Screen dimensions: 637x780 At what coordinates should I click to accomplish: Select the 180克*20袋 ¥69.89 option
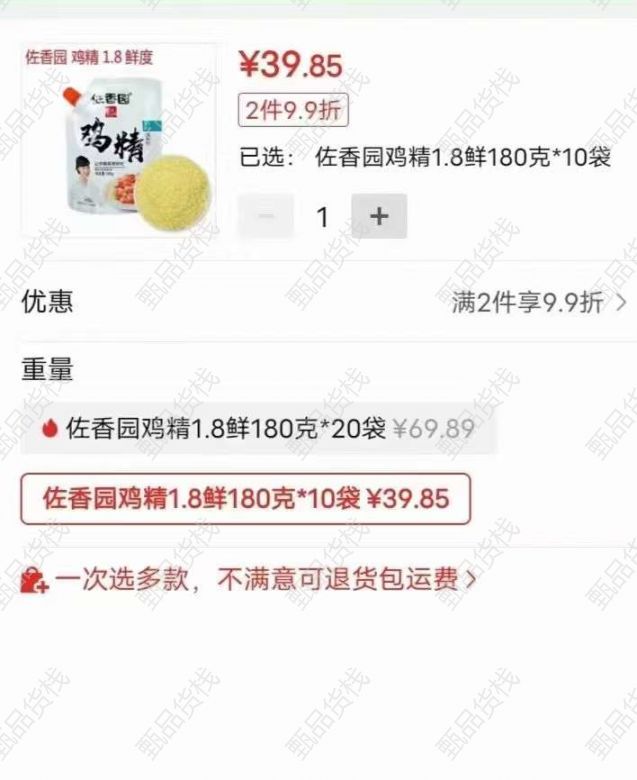pos(258,430)
